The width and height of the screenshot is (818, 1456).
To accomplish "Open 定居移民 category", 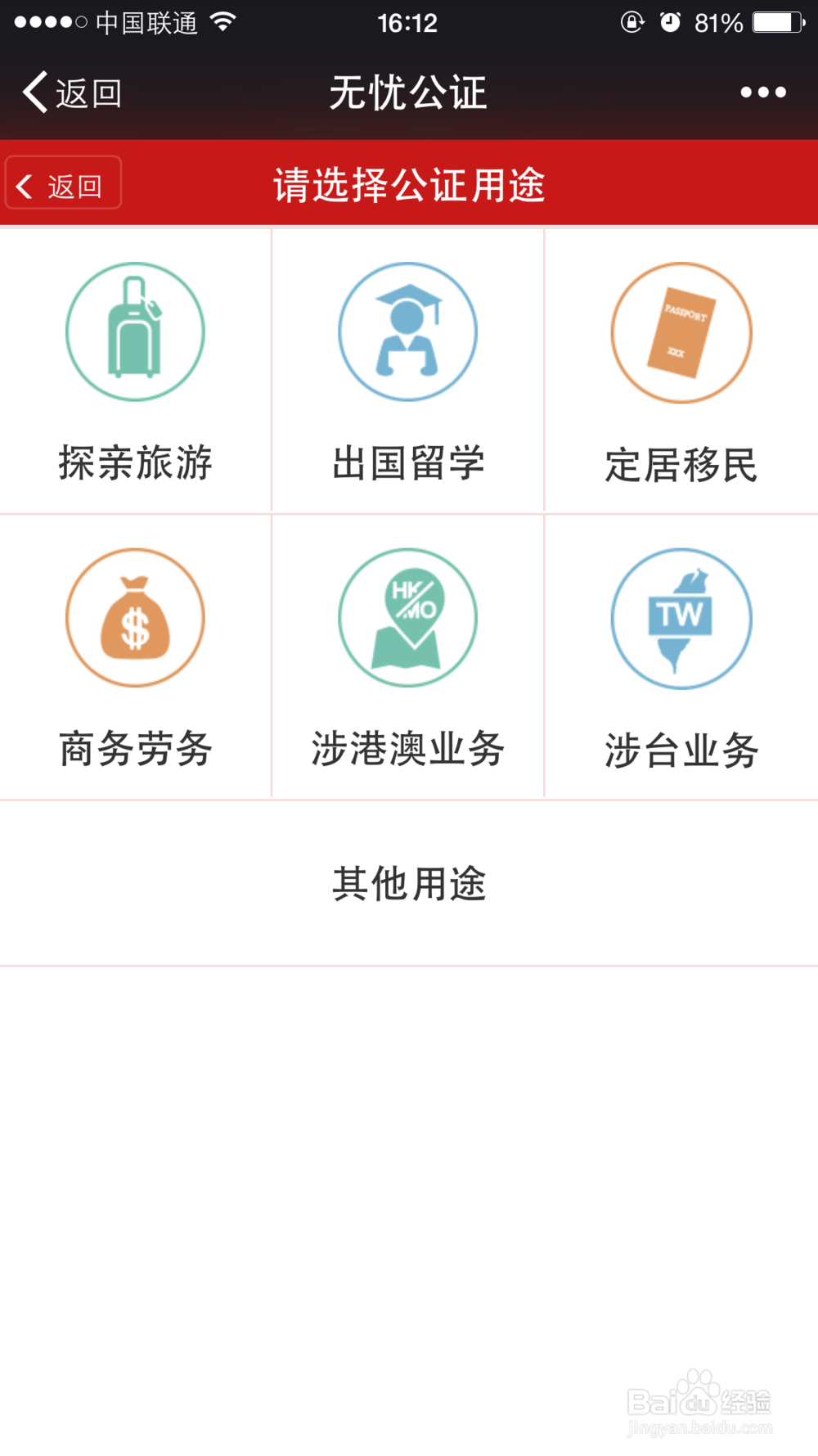I will tap(681, 371).
